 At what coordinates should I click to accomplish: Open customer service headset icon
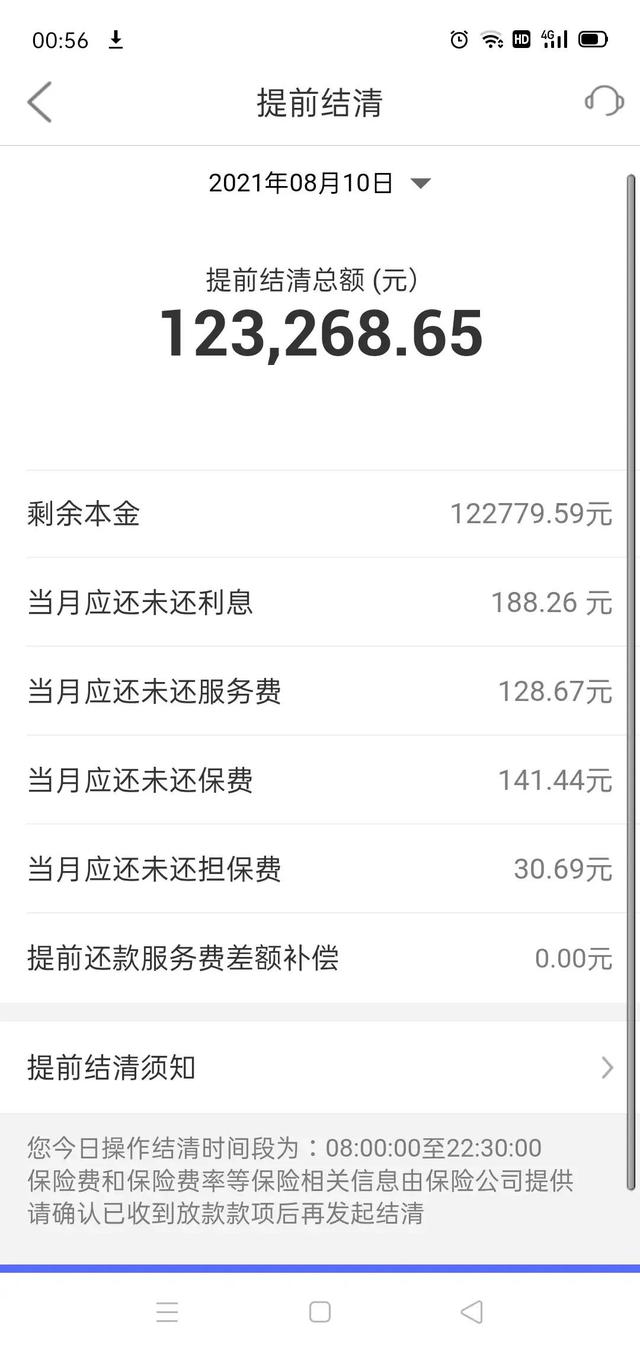coord(603,101)
